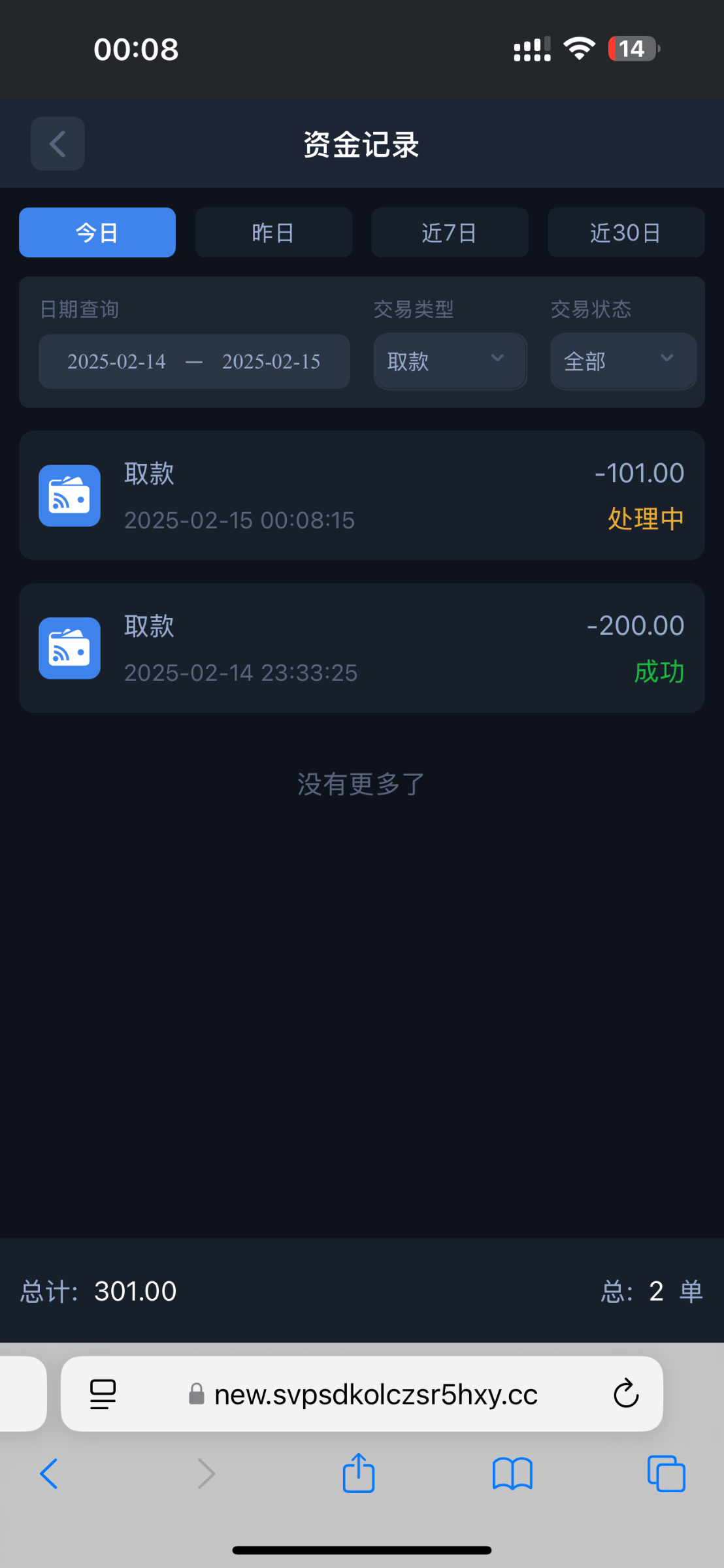Go to previous page in Safari
724x1568 pixels.
tap(50, 1474)
